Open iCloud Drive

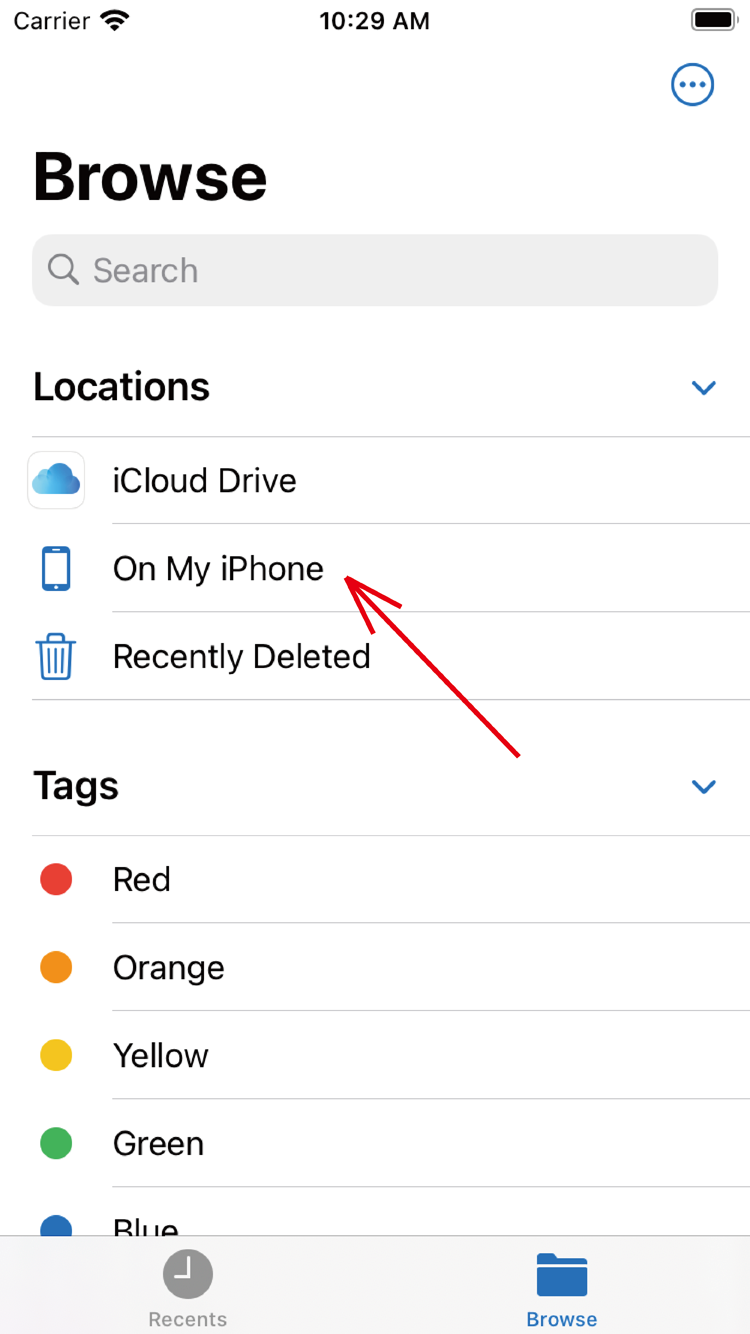point(204,481)
